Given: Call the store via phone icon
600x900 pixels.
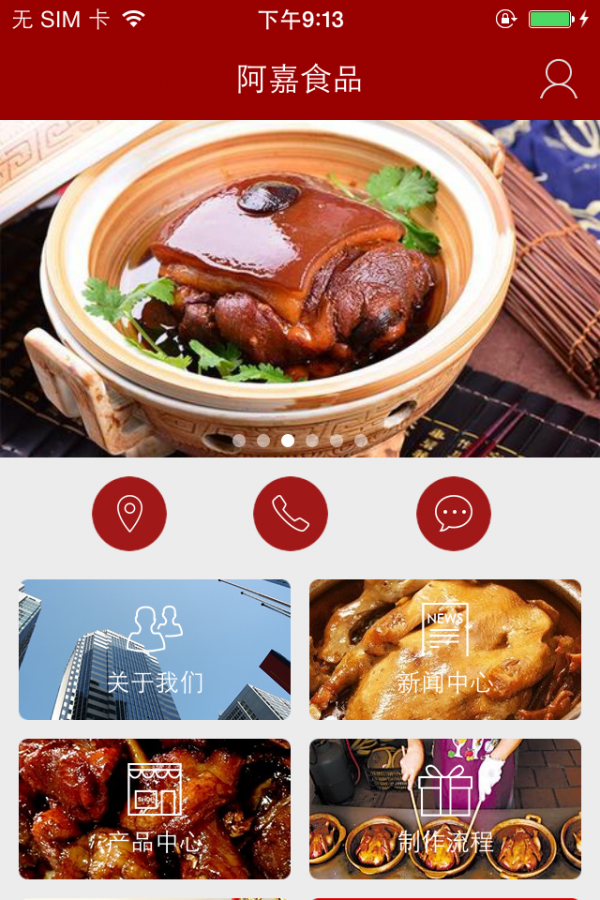Looking at the screenshot, I should tap(290, 514).
